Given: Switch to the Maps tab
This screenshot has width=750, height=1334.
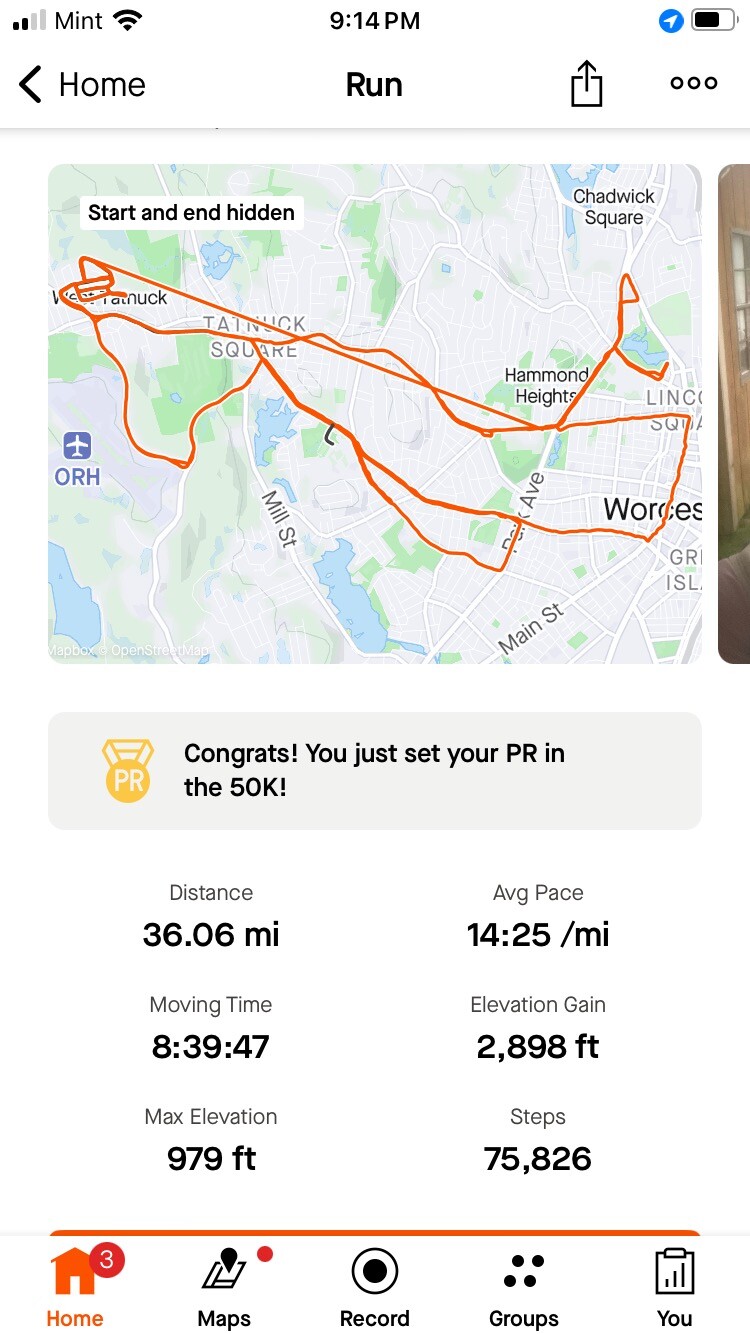Looking at the screenshot, I should [x=225, y=1287].
